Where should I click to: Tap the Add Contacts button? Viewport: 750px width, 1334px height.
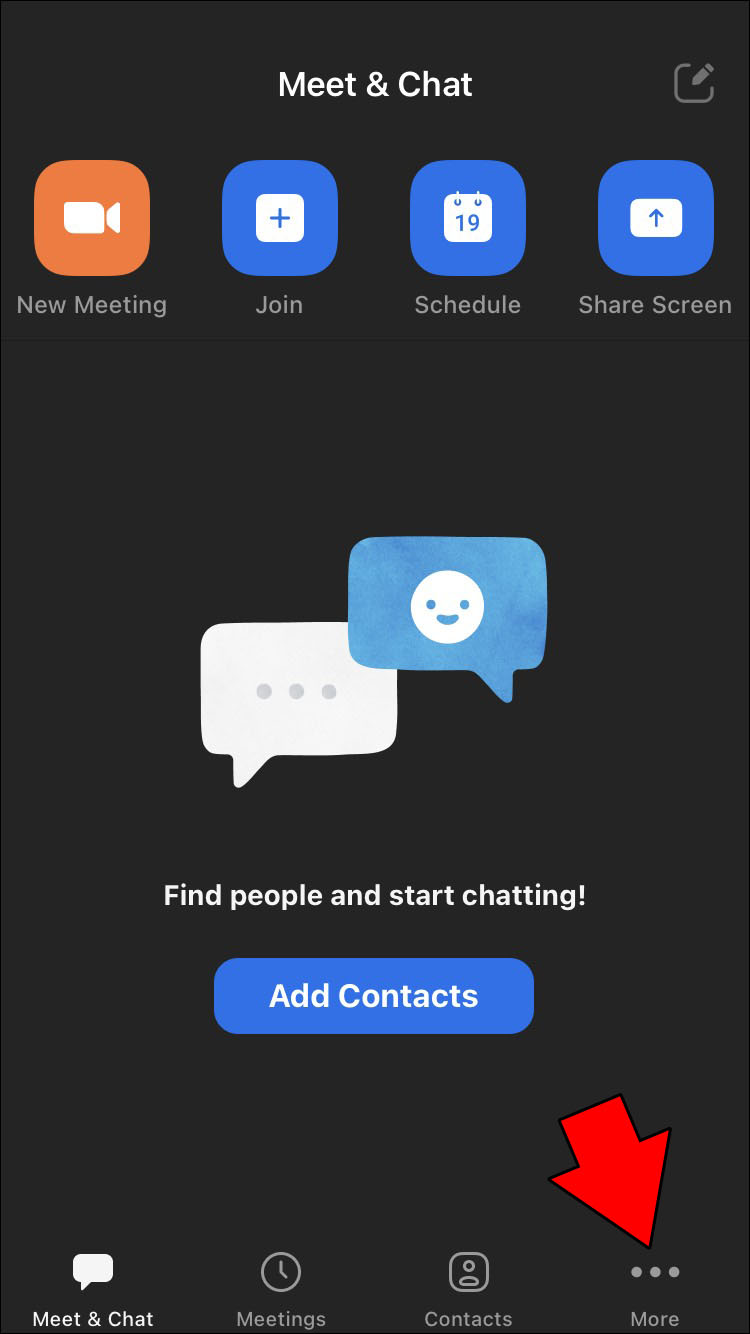374,996
